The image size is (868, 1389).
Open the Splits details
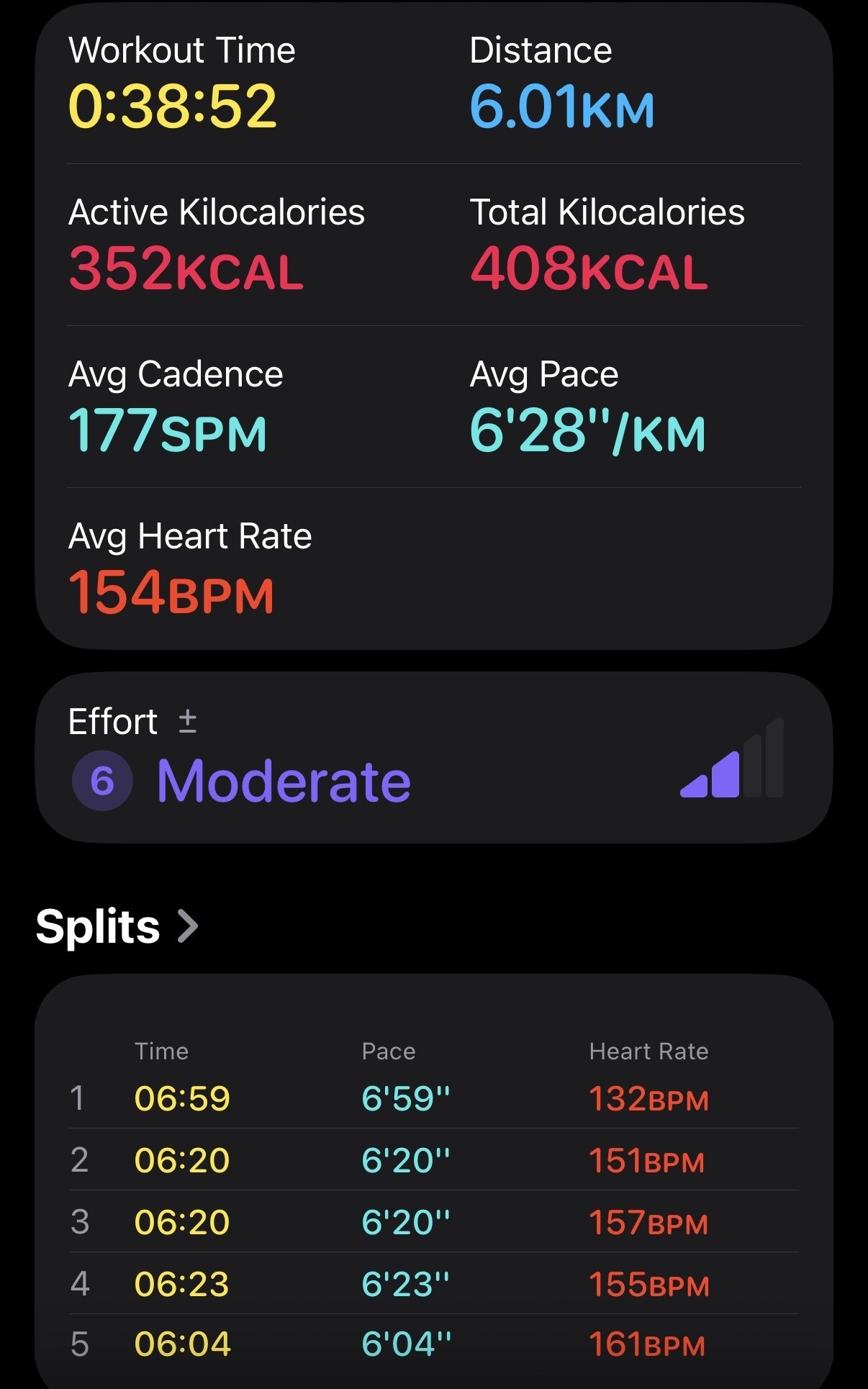point(117,926)
